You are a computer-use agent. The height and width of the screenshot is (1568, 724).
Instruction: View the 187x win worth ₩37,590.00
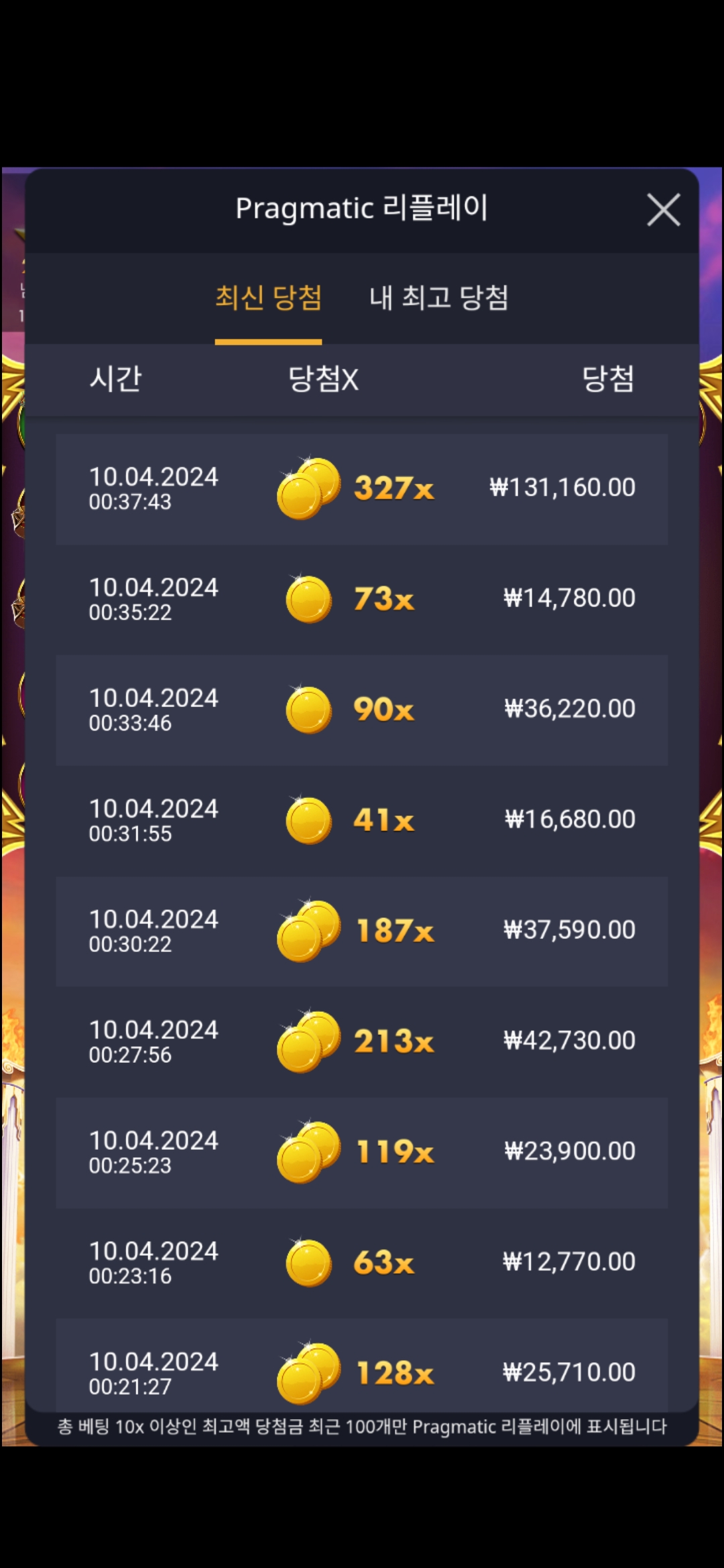click(x=362, y=931)
